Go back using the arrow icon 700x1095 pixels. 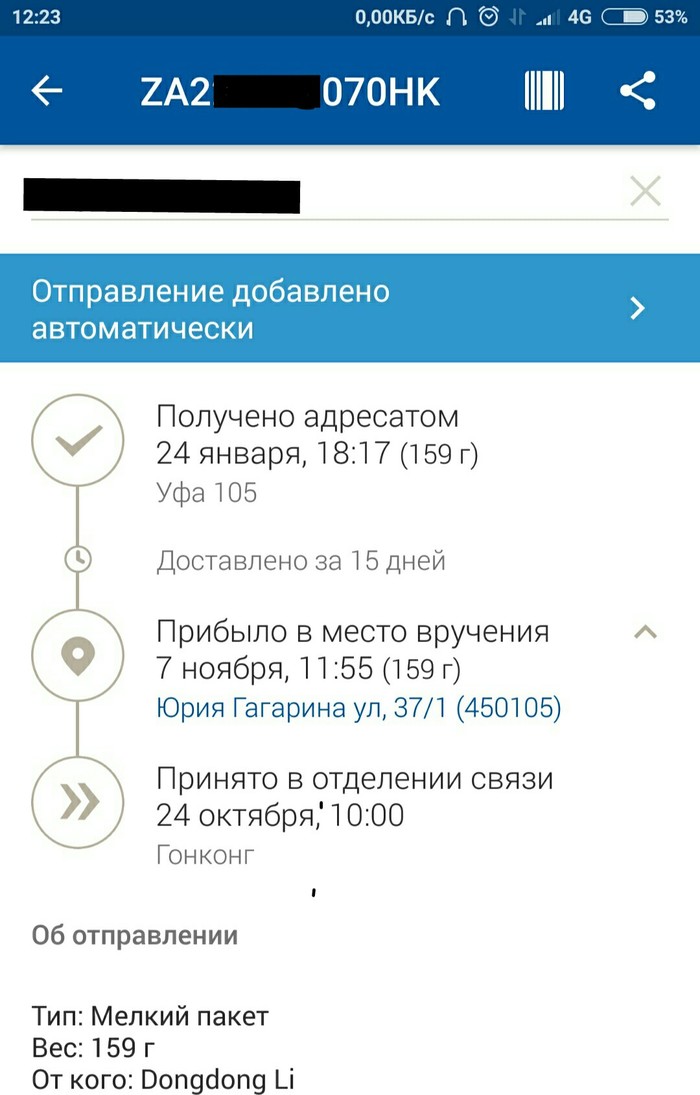(47, 91)
